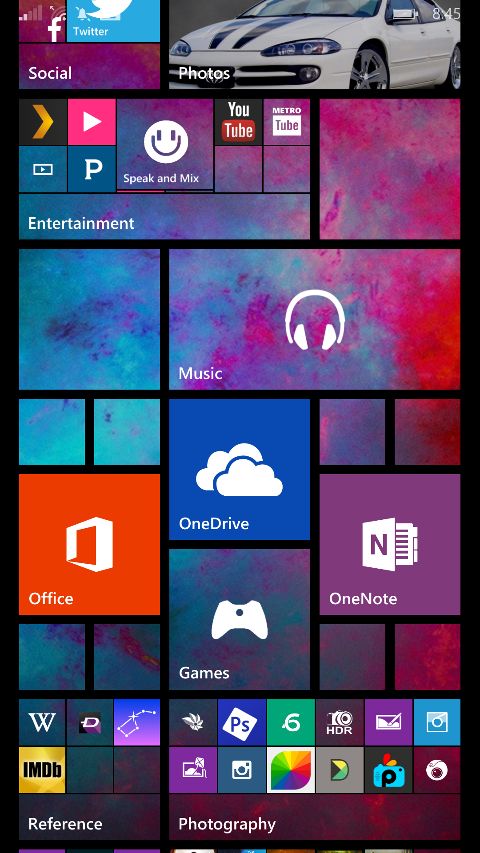Image resolution: width=480 pixels, height=853 pixels.
Task: Expand the Entertainment folder
Action: [x=164, y=217]
